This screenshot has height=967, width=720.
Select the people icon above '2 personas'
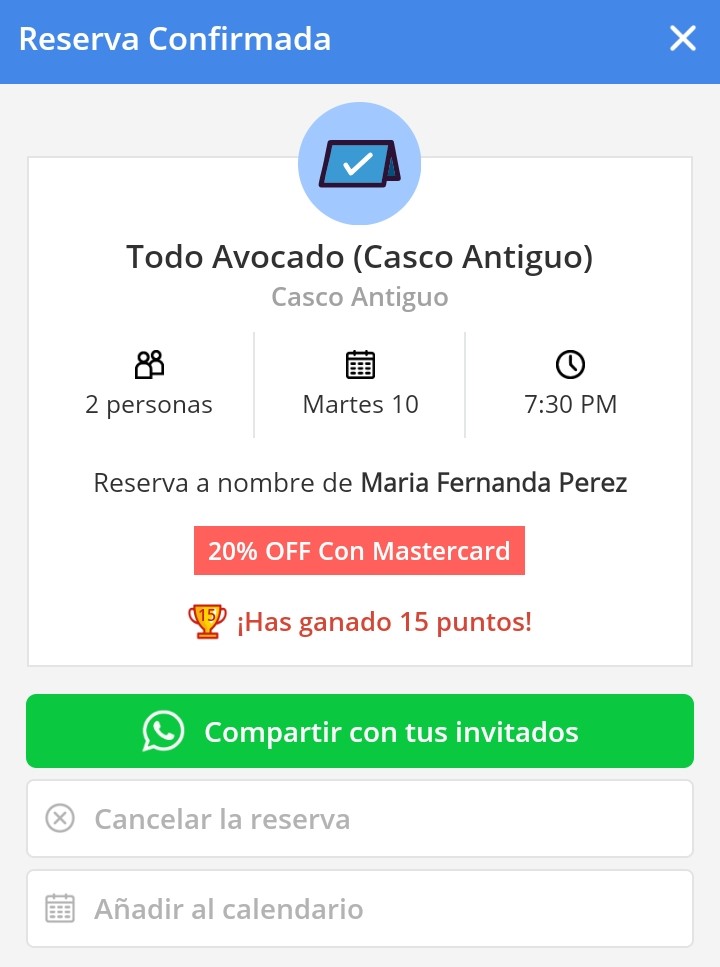pos(148,364)
